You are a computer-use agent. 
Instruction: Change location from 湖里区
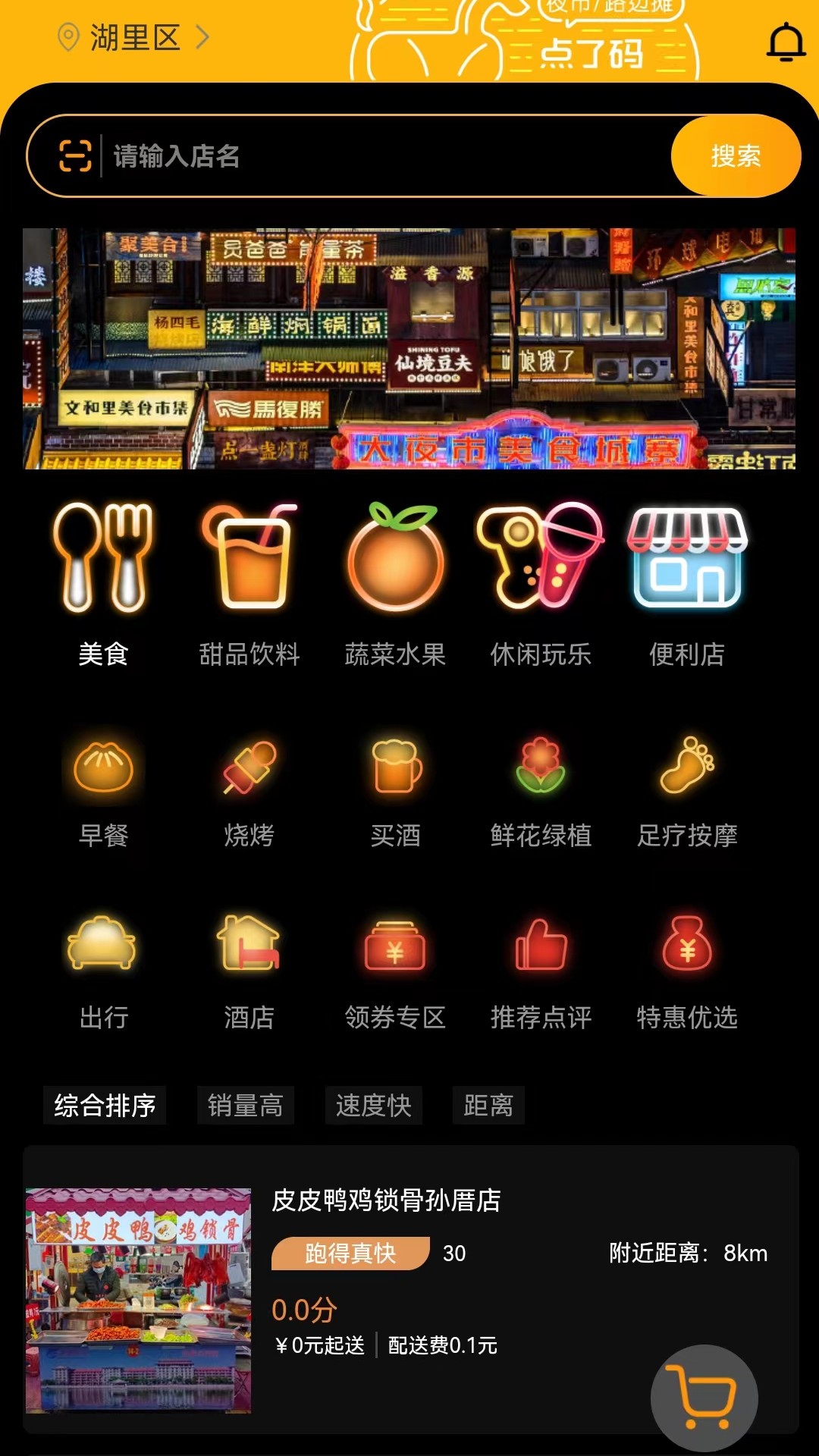134,37
